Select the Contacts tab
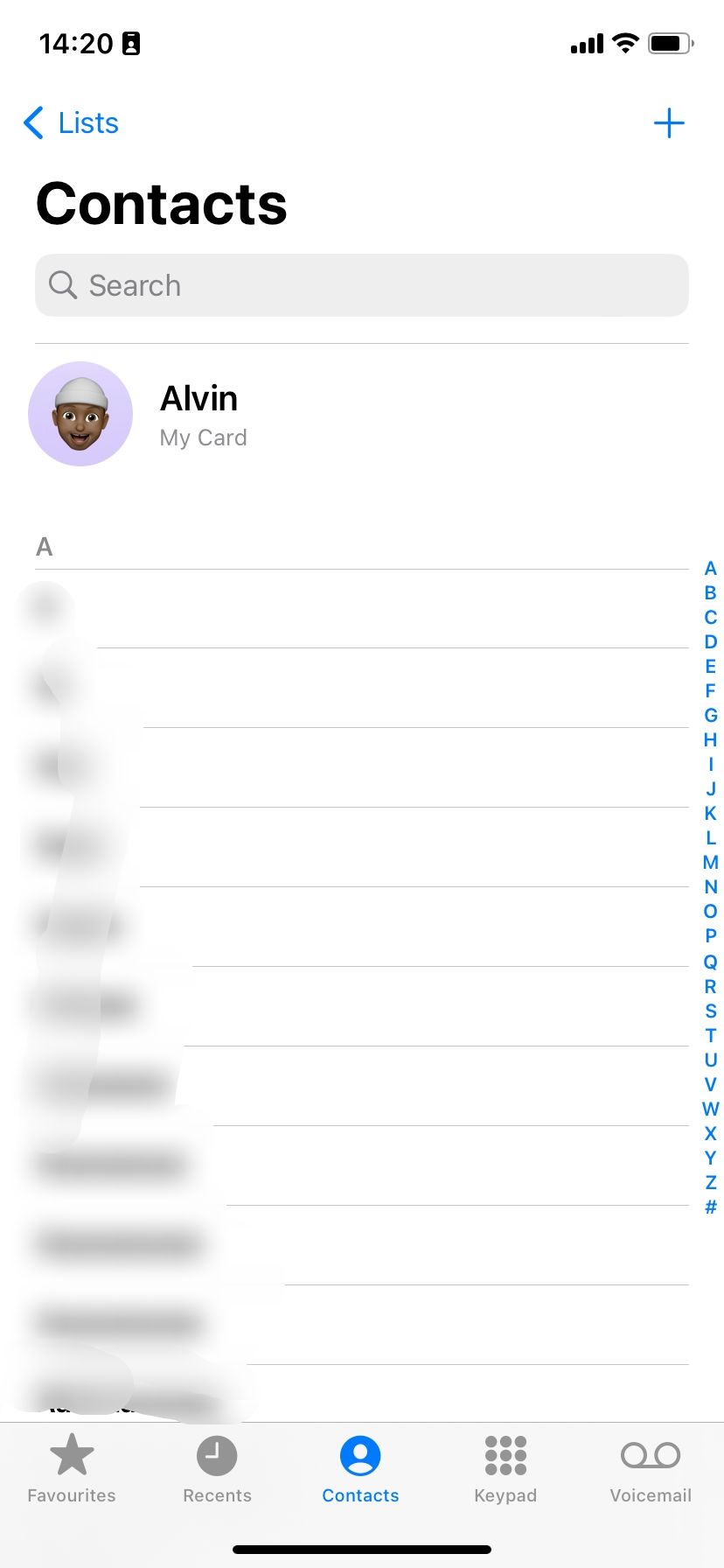The width and height of the screenshot is (724, 1568). [x=360, y=1470]
